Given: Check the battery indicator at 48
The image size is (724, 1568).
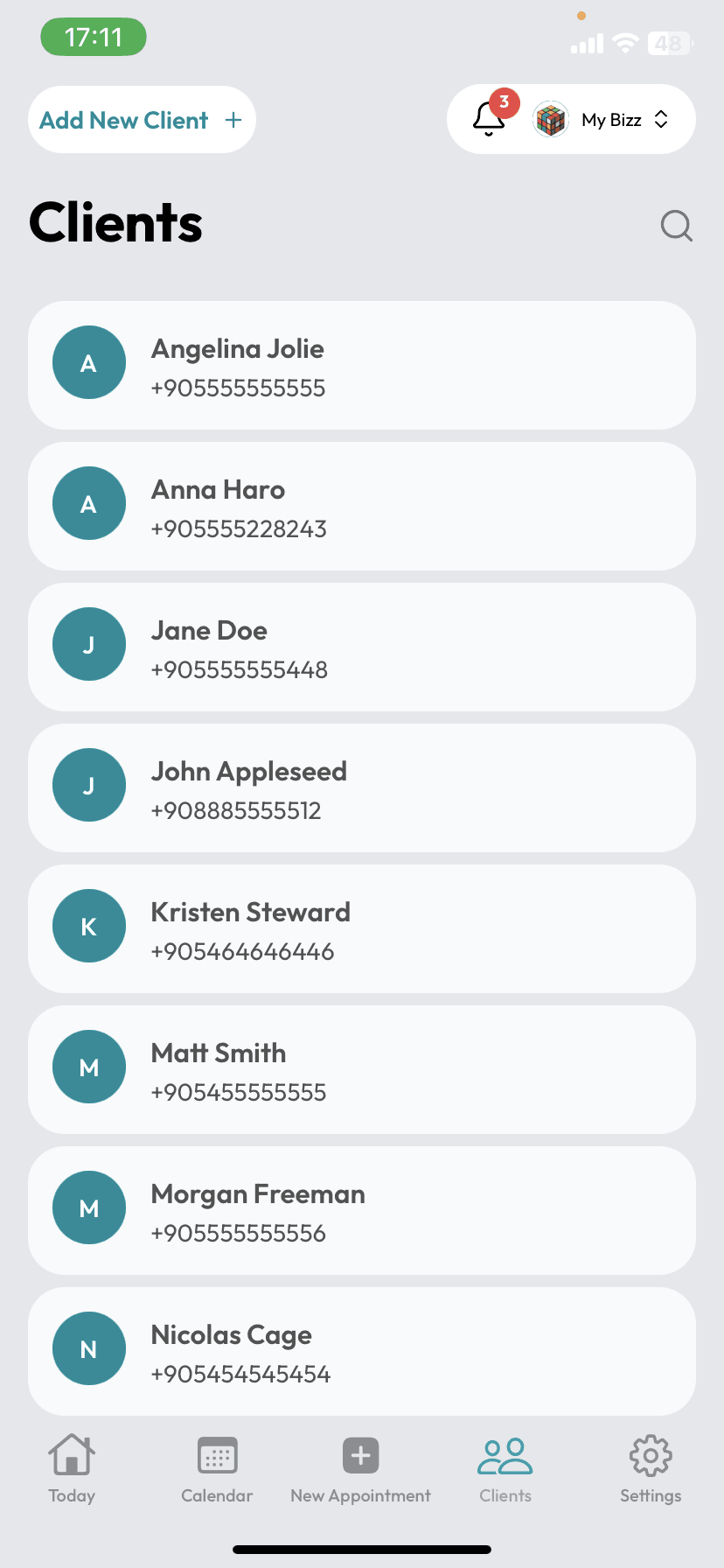Looking at the screenshot, I should 669,43.
